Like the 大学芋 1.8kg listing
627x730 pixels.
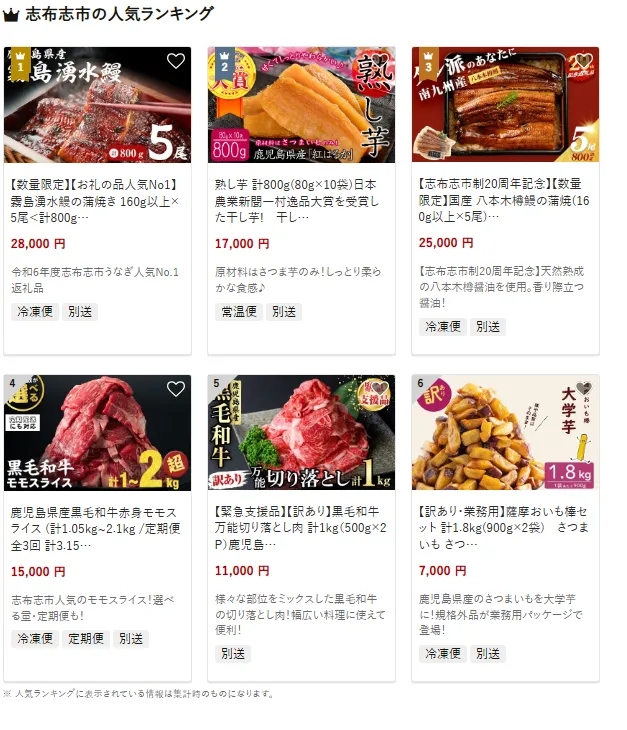click(x=583, y=390)
